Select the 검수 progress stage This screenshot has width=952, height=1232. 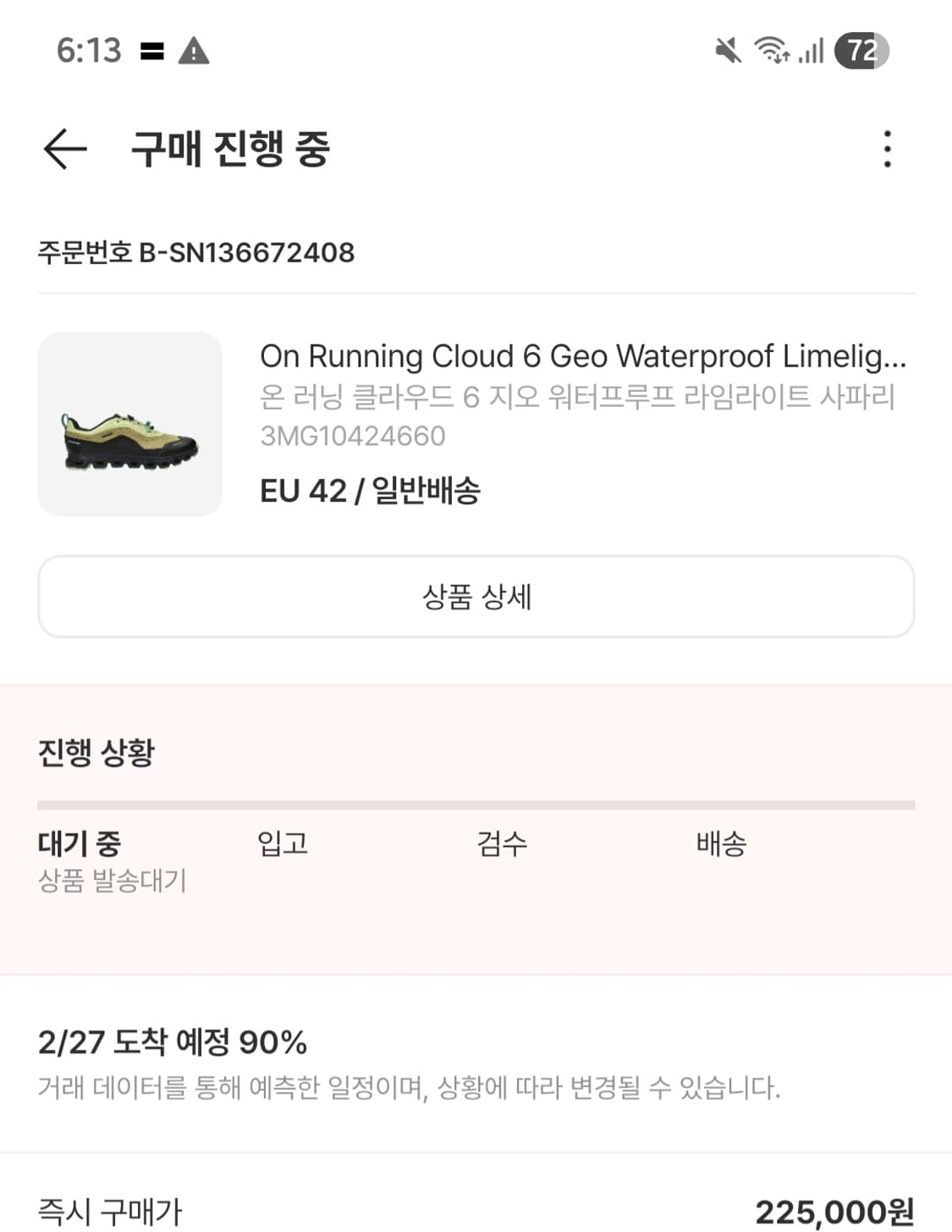(501, 843)
